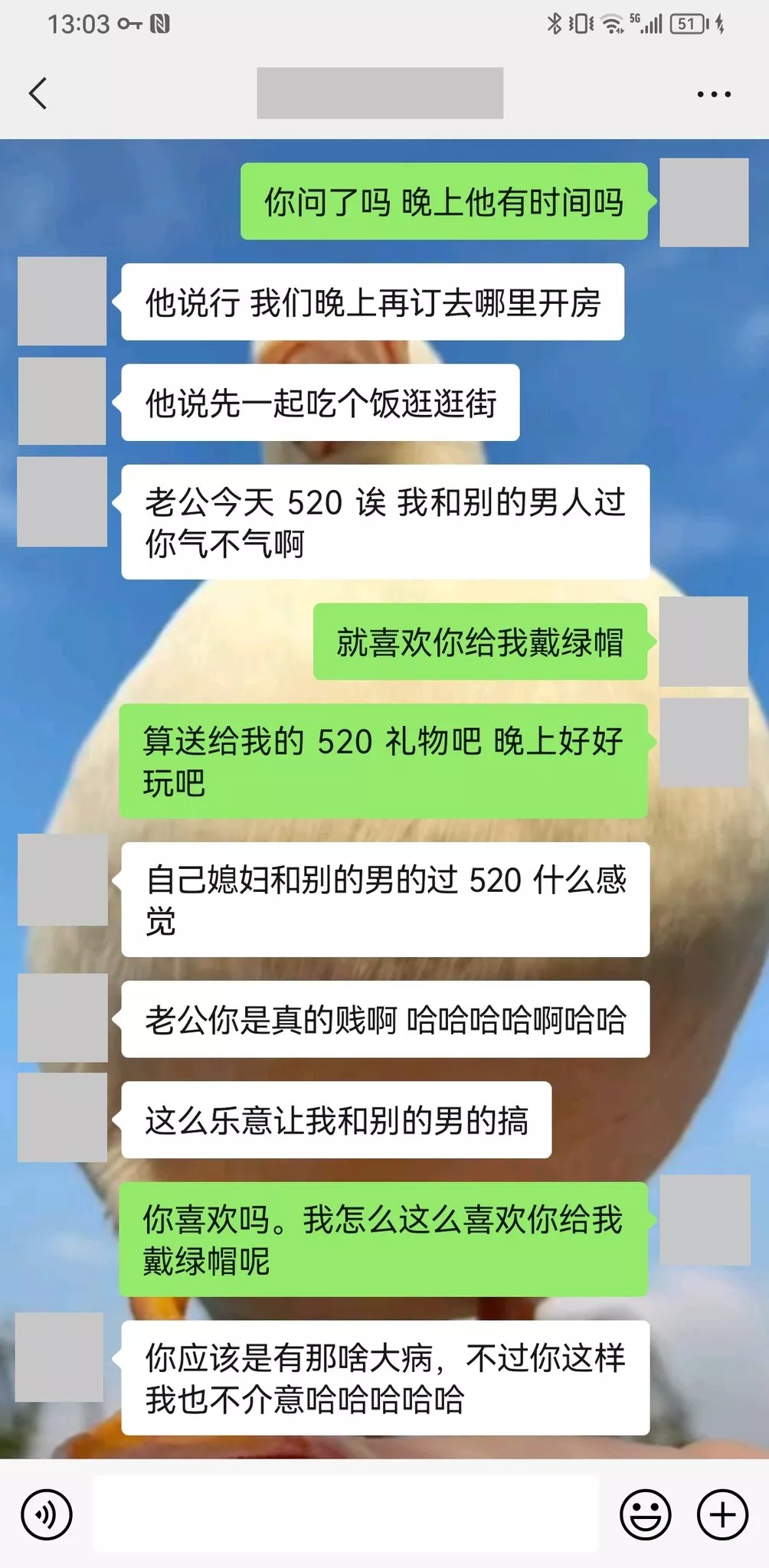Switch to voice message input
Screen dimensions: 769x1568
[x=47, y=1514]
